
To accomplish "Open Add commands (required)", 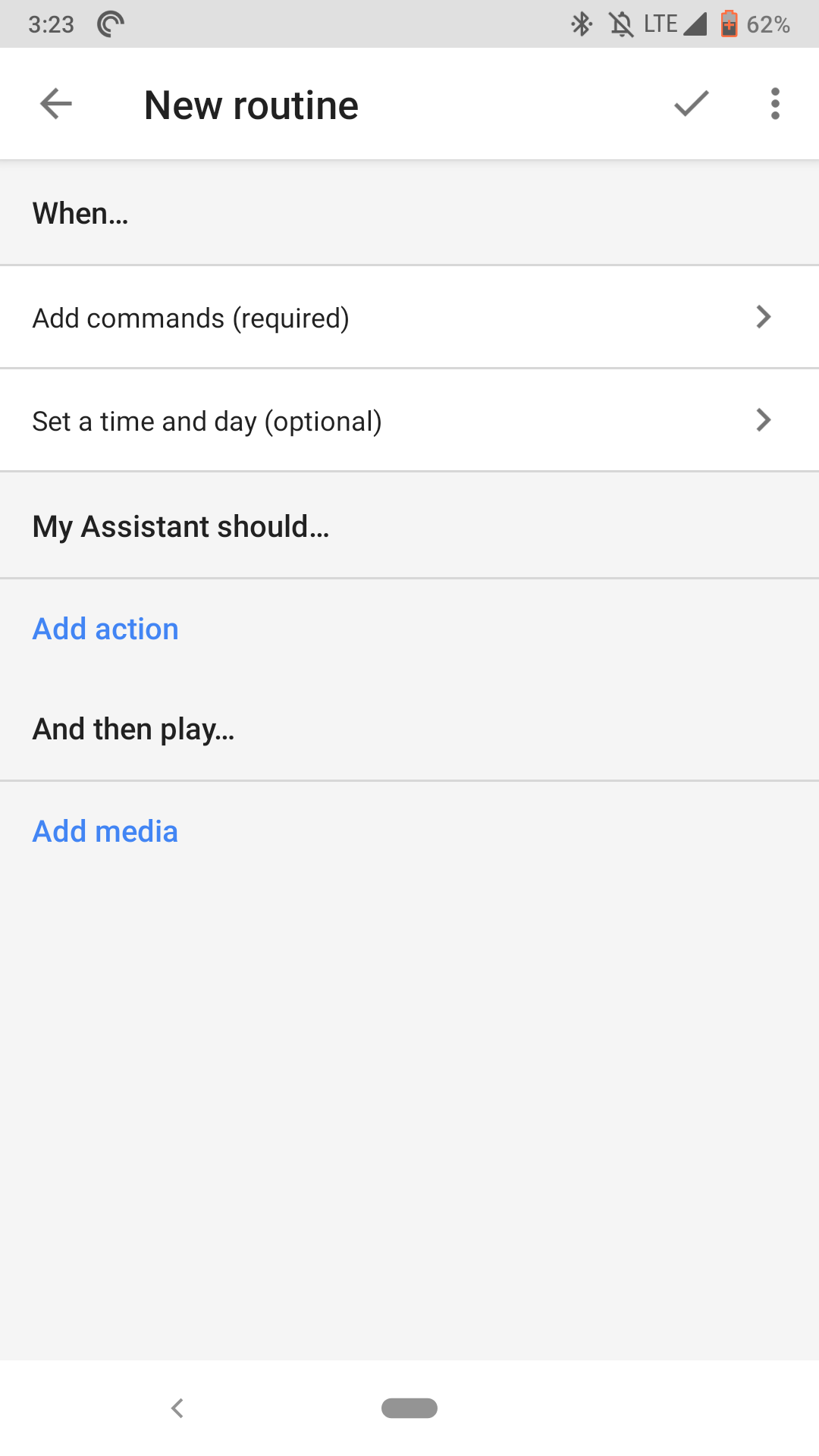I will (409, 317).
